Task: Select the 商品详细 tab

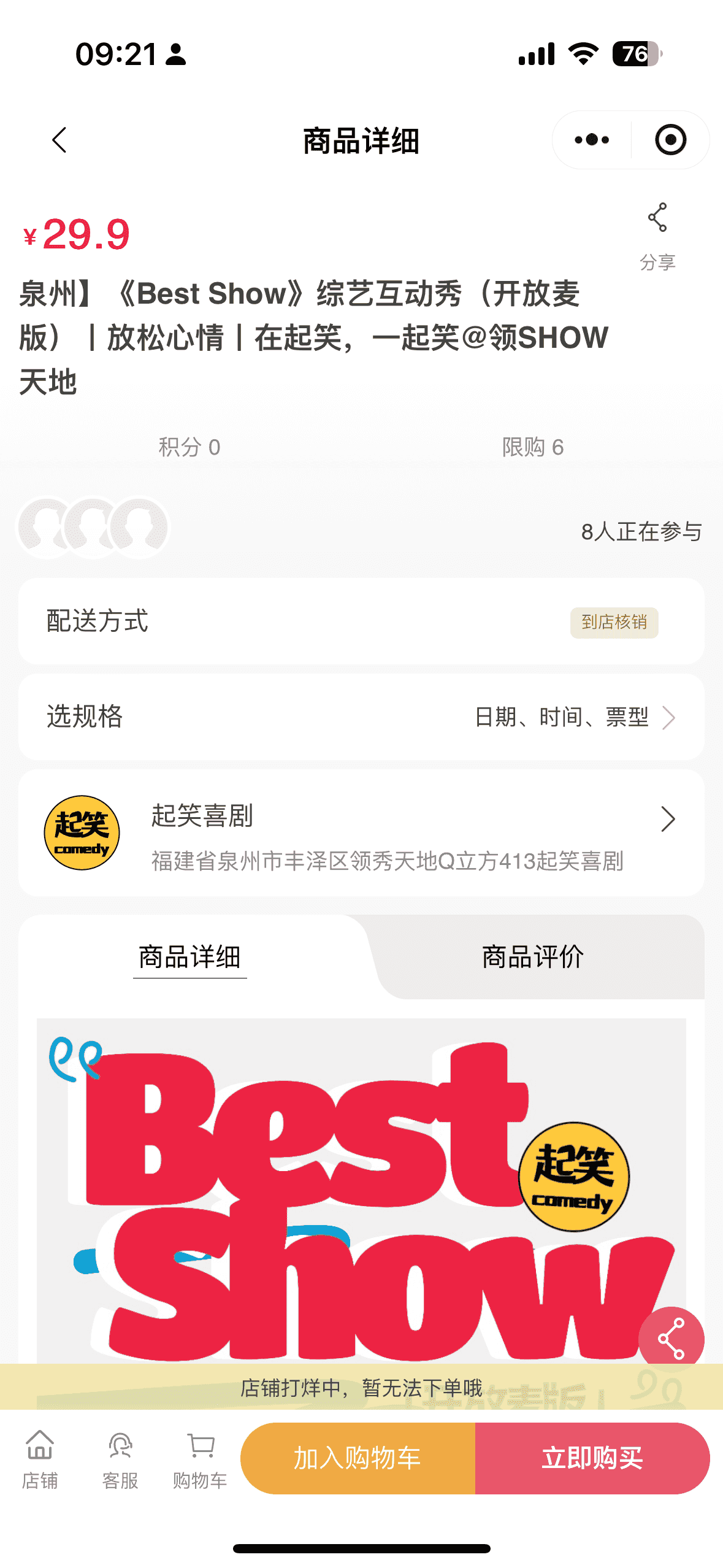Action: point(189,957)
